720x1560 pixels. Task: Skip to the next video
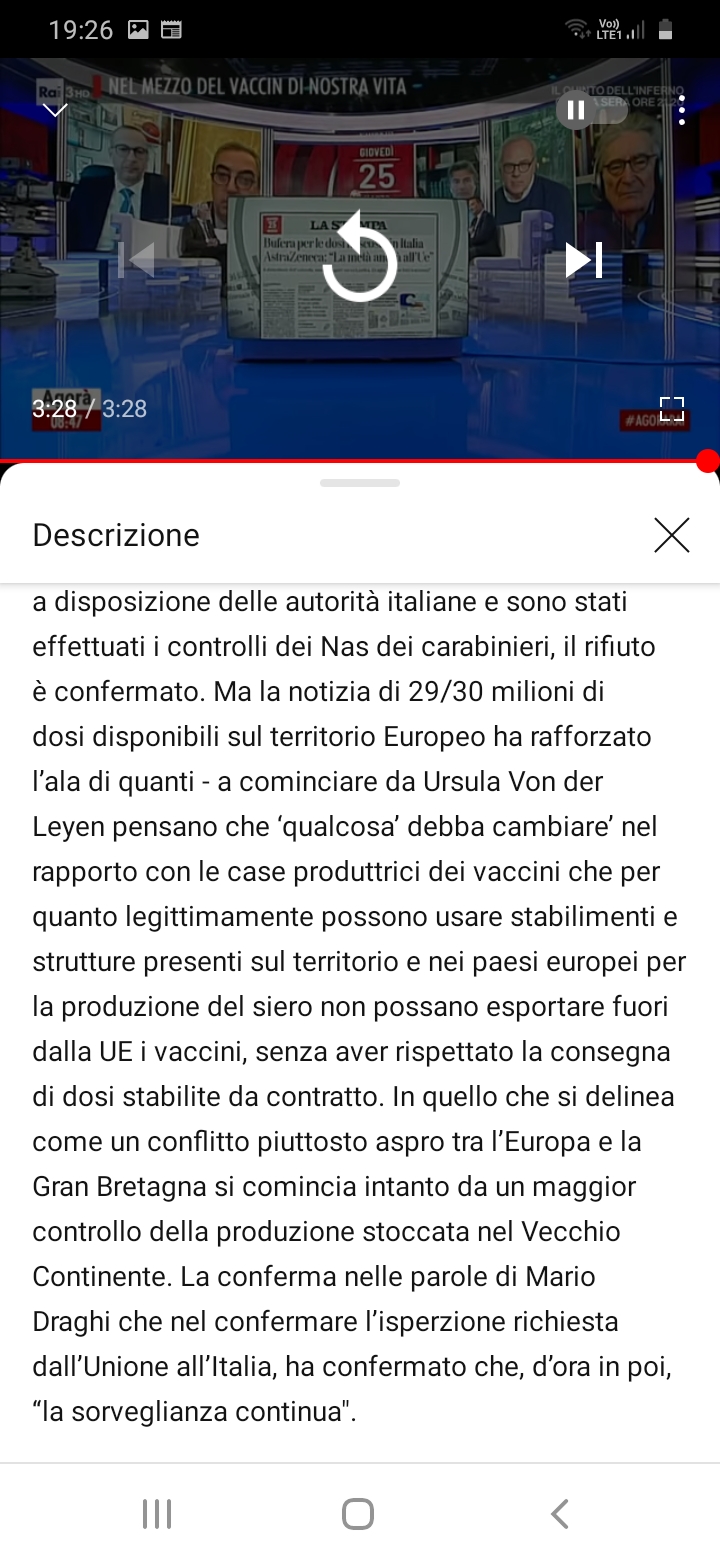(x=583, y=260)
